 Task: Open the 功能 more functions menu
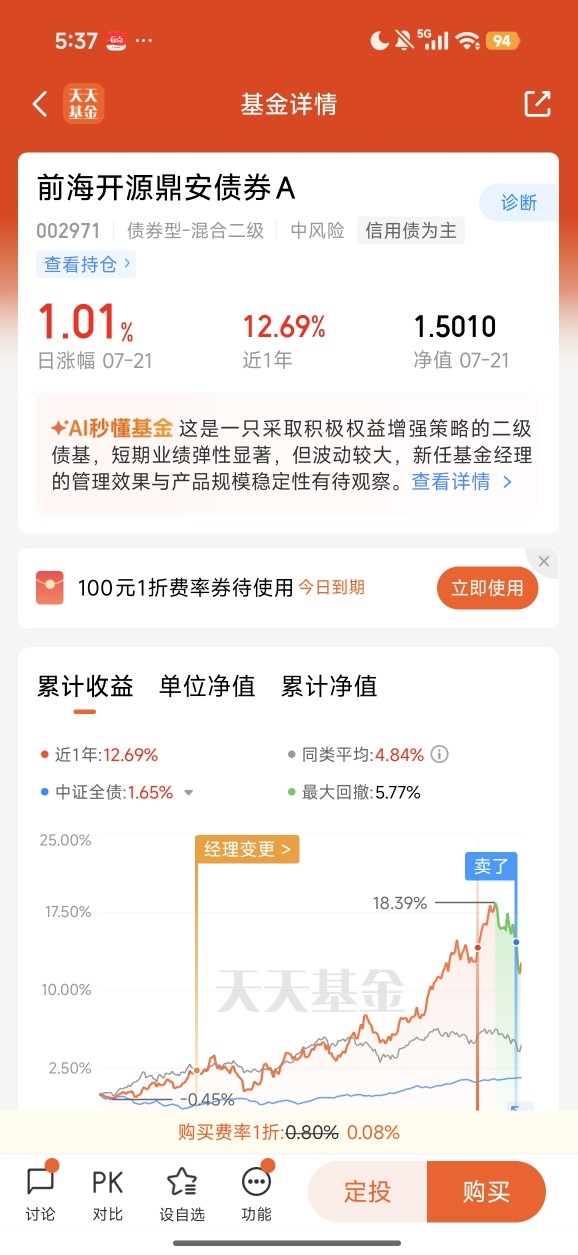click(x=257, y=1194)
